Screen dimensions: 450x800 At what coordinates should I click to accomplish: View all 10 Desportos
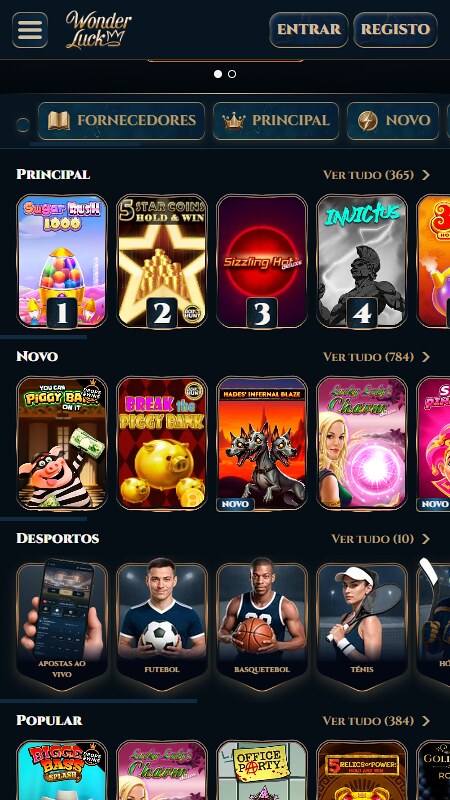381,539
